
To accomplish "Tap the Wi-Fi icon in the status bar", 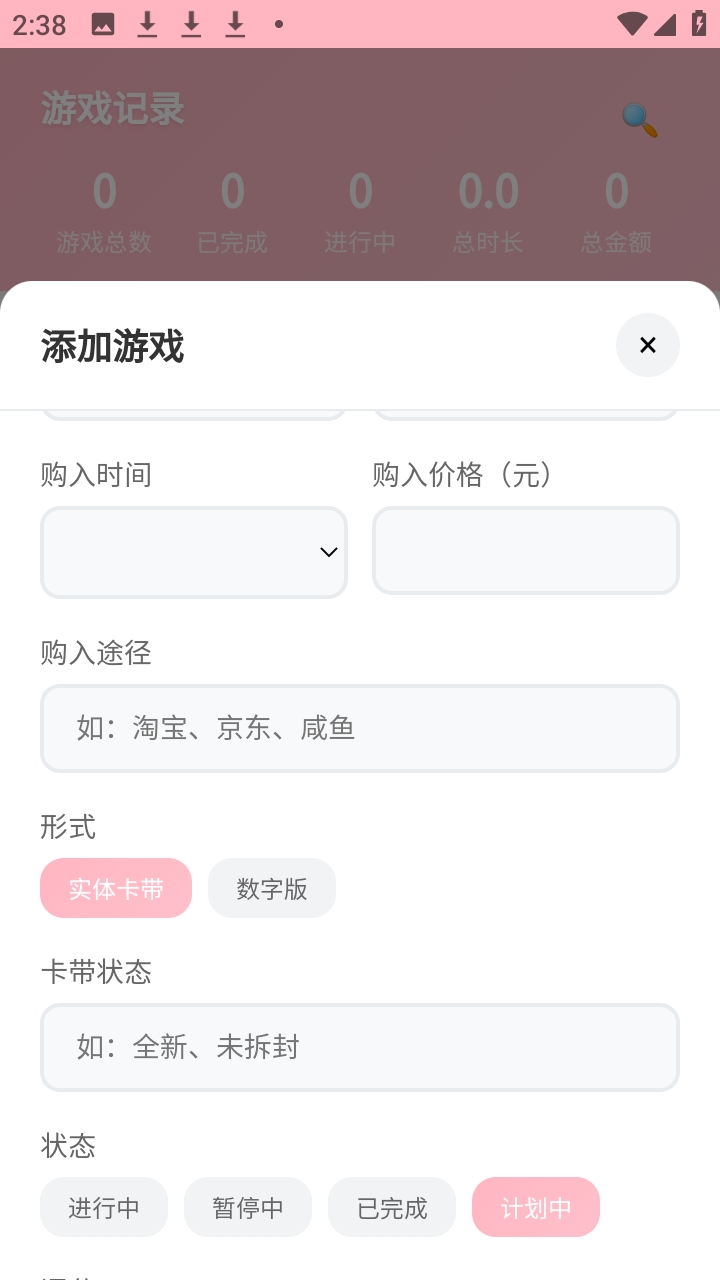I will tap(631, 23).
